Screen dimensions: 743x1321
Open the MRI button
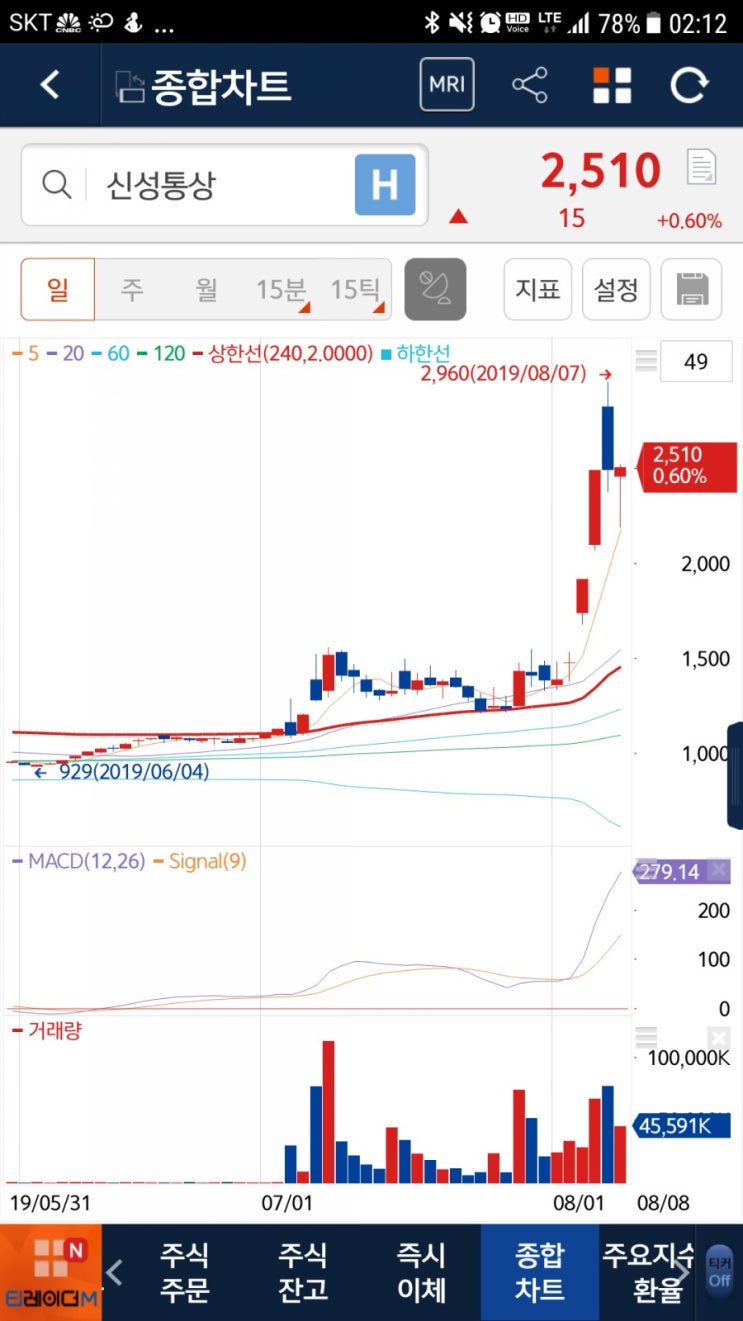447,85
